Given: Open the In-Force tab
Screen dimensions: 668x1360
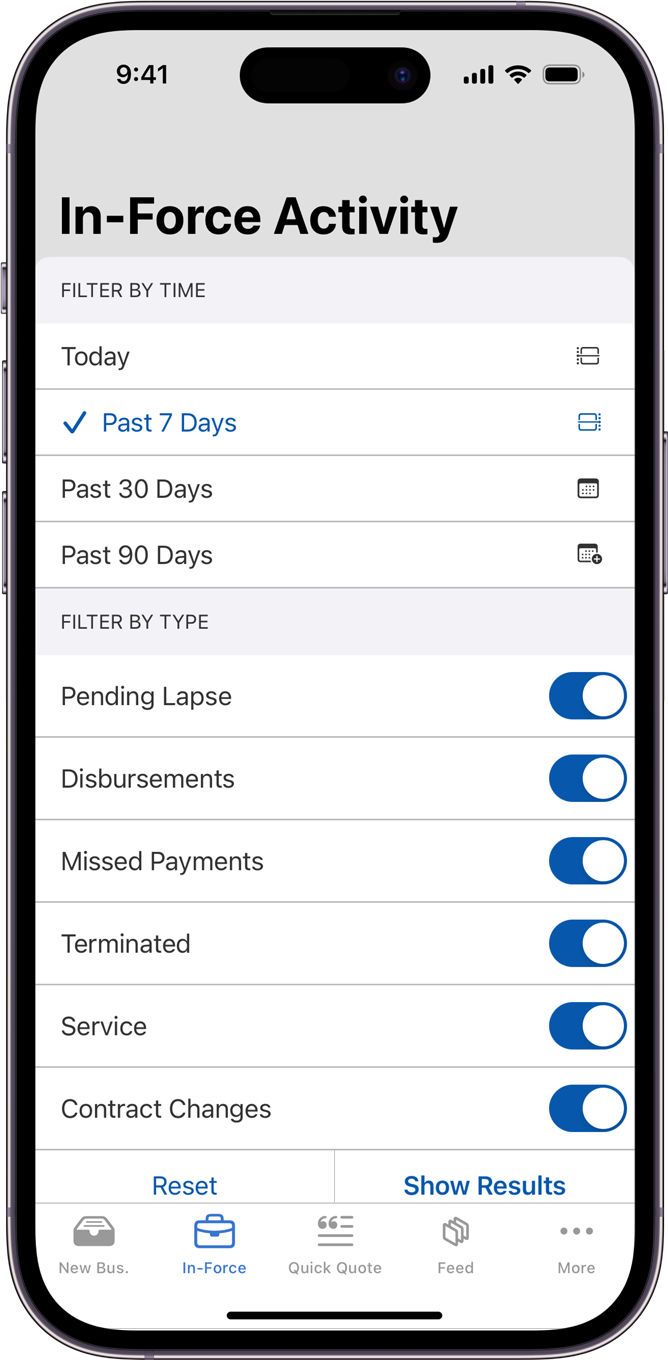Looking at the screenshot, I should [214, 1245].
